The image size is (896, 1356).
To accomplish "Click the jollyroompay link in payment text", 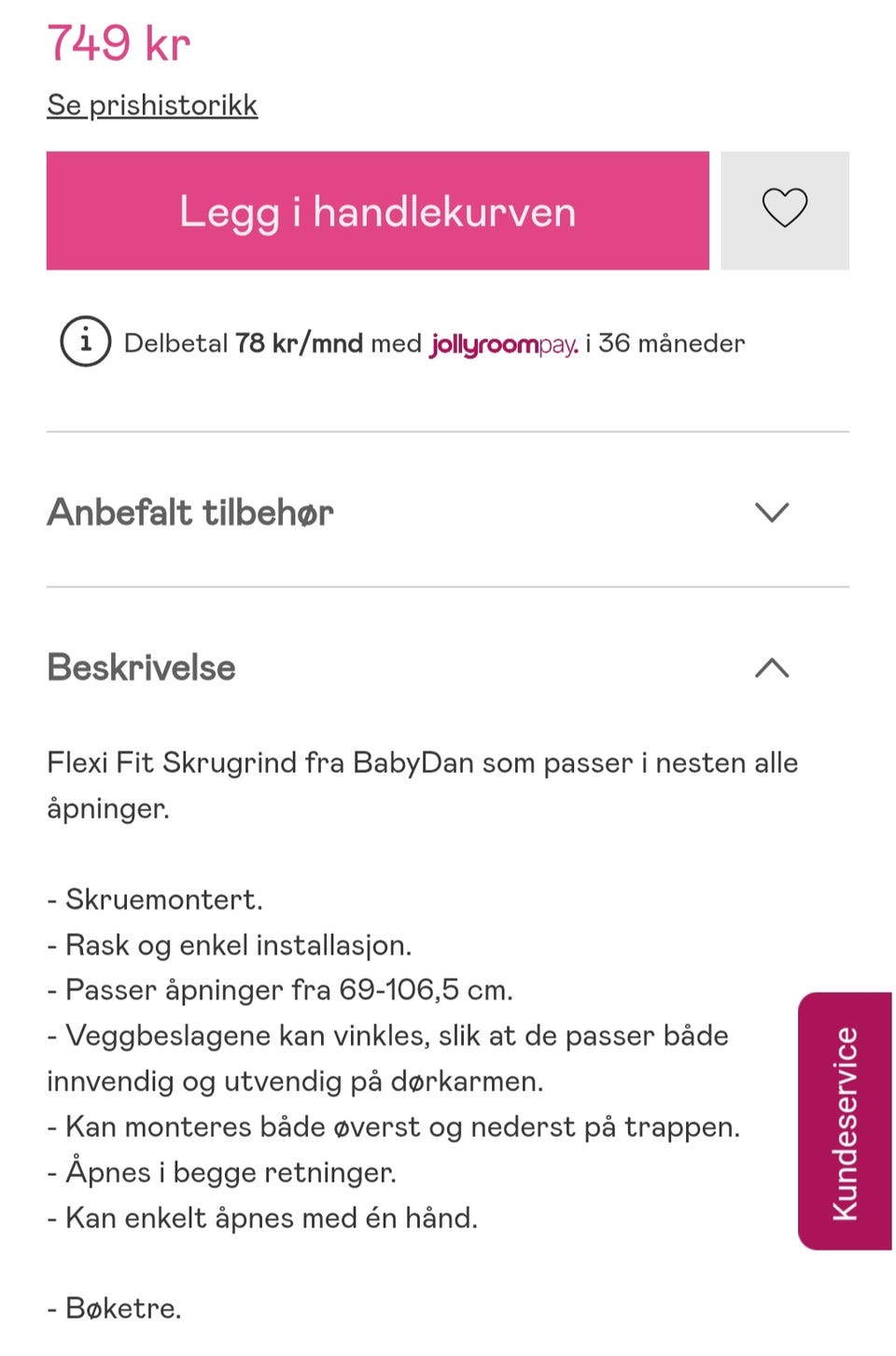I will click(x=502, y=342).
